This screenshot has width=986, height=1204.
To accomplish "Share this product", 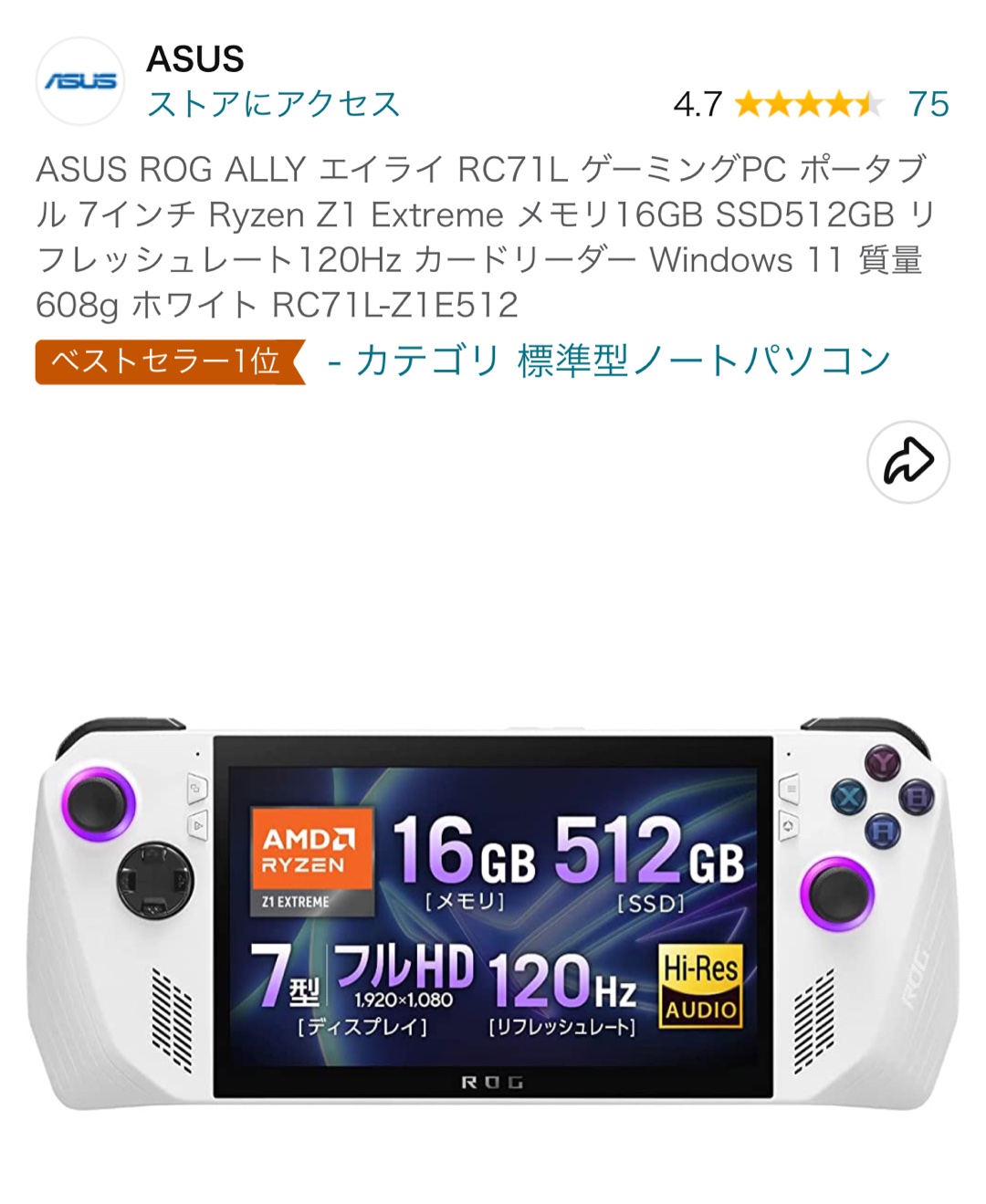I will [x=907, y=462].
